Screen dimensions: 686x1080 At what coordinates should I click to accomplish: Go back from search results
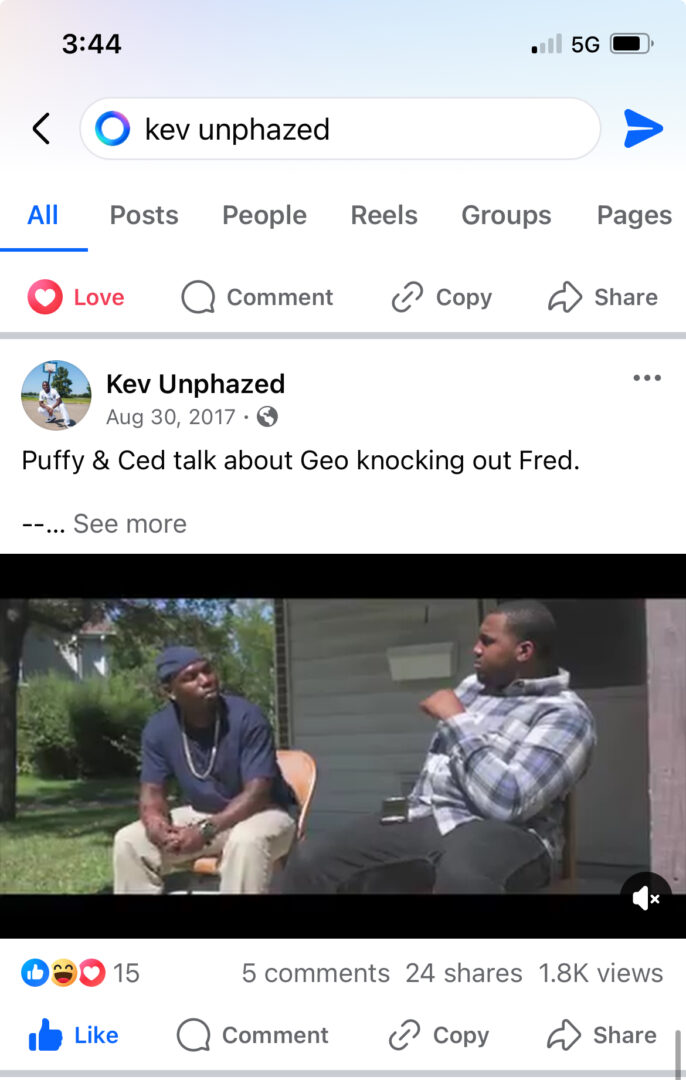click(41, 129)
